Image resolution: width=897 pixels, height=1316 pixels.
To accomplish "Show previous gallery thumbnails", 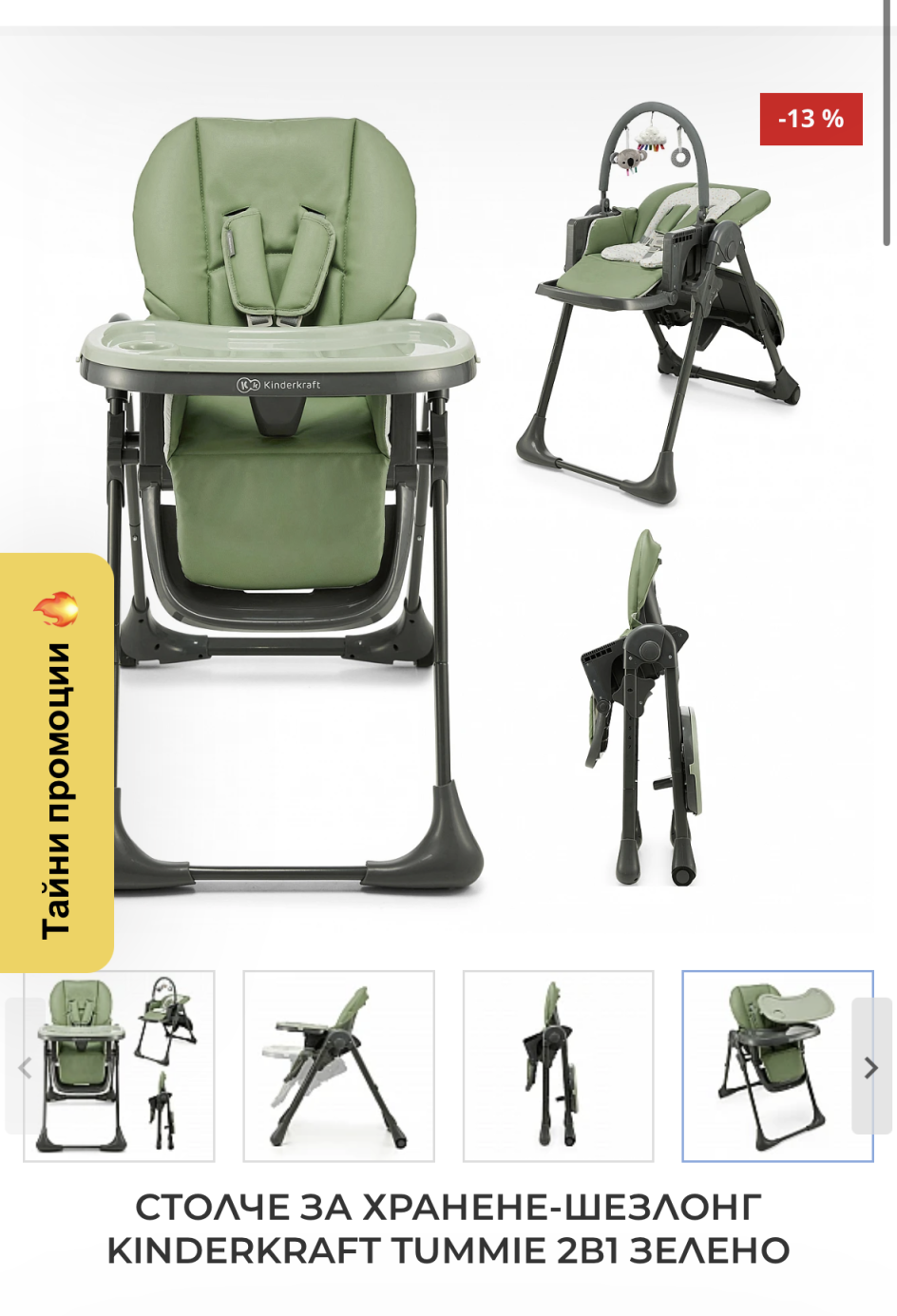I will click(25, 1067).
